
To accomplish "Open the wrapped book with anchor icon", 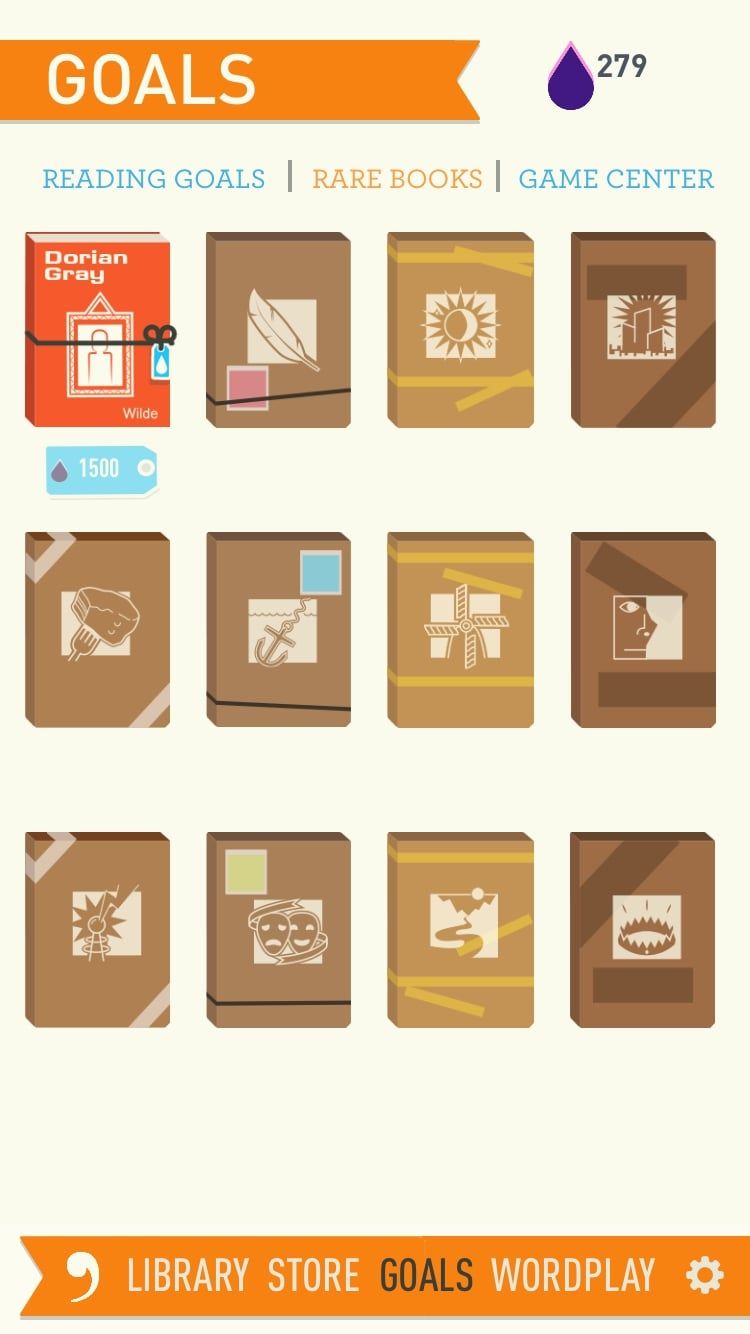I will pyautogui.click(x=279, y=630).
